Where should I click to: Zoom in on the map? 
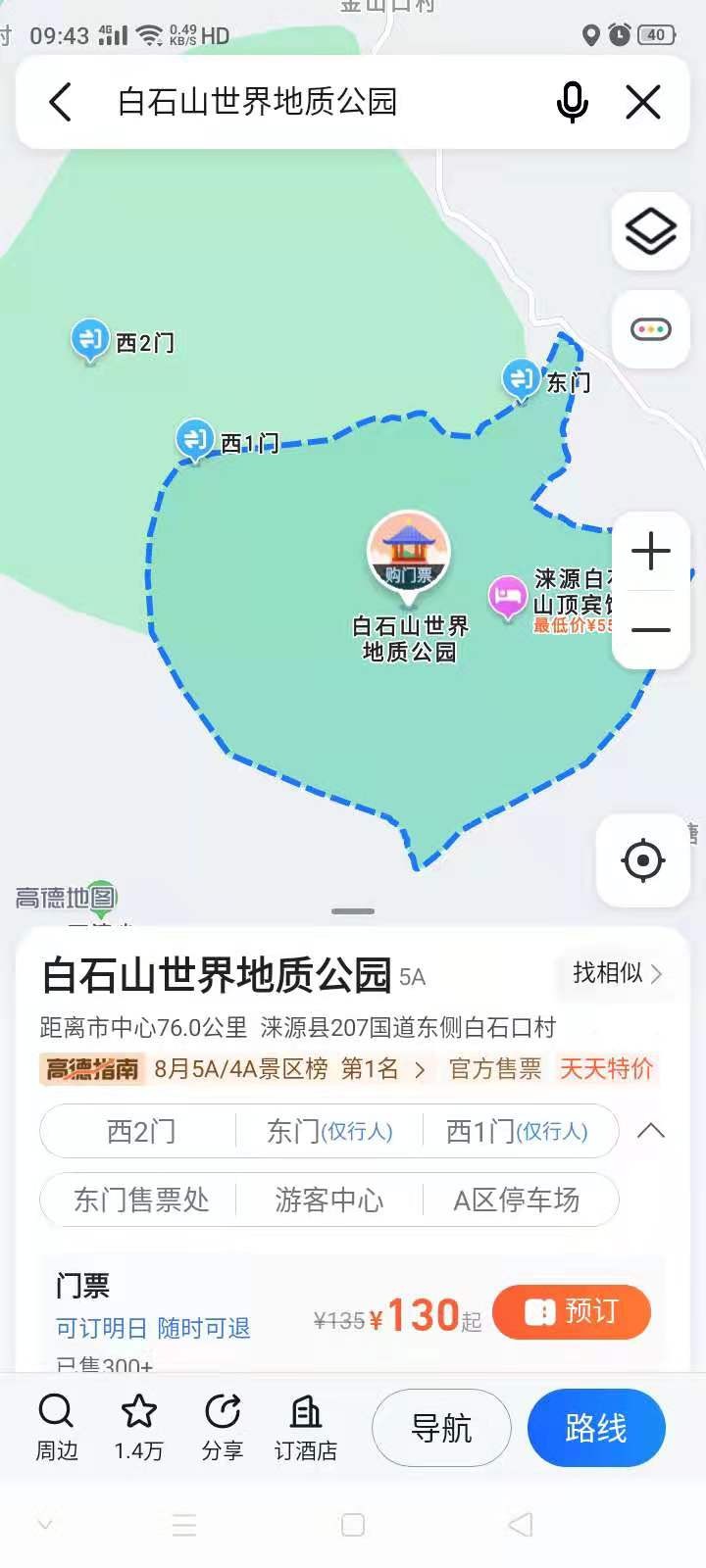point(651,551)
